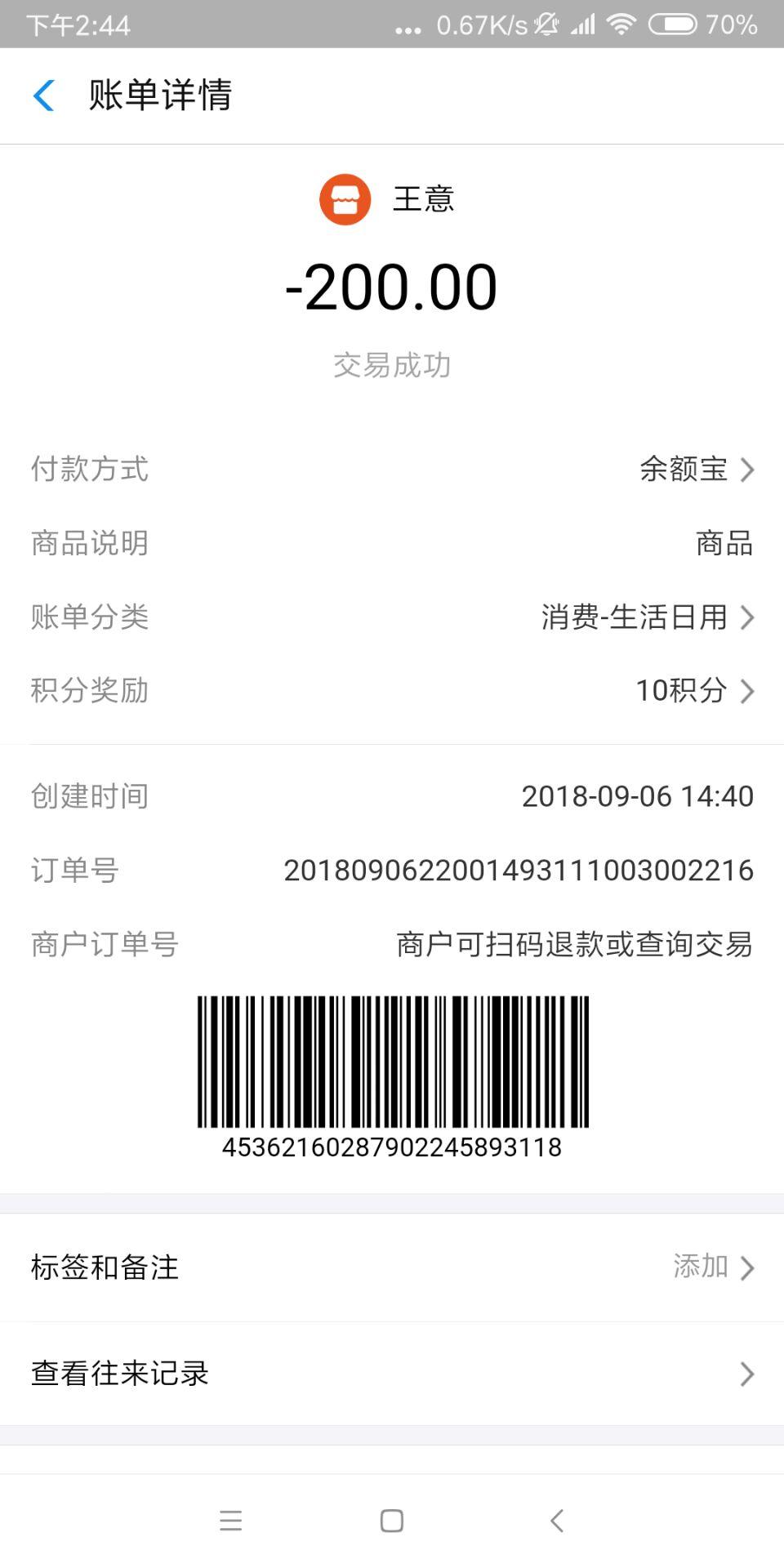Tap 添加 to add tags and notes
This screenshot has width=784, height=1568.
pyautogui.click(x=700, y=1267)
